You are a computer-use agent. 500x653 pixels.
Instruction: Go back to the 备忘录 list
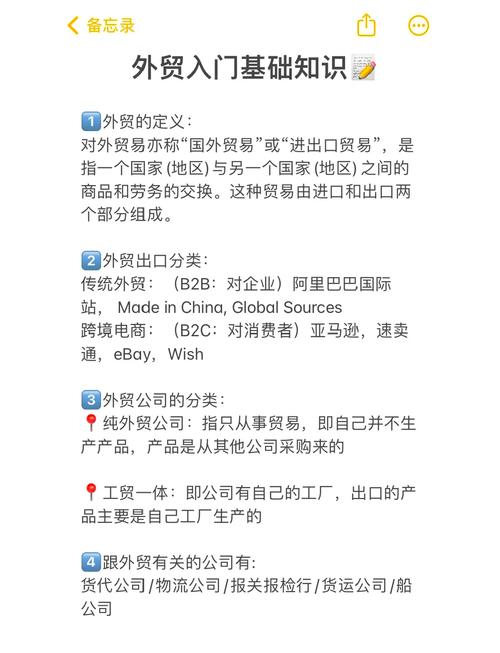click(x=101, y=25)
